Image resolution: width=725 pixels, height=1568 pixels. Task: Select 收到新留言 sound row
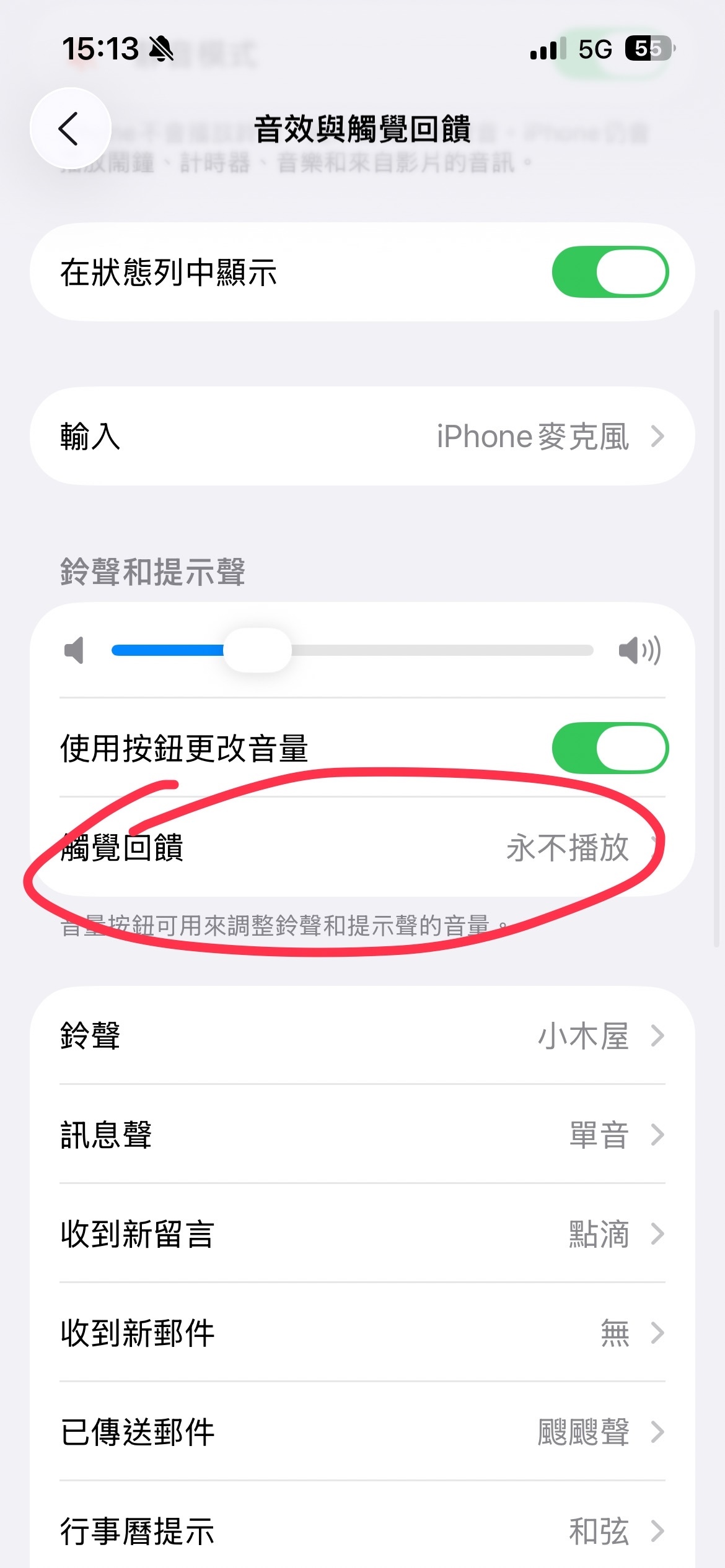(x=362, y=1234)
